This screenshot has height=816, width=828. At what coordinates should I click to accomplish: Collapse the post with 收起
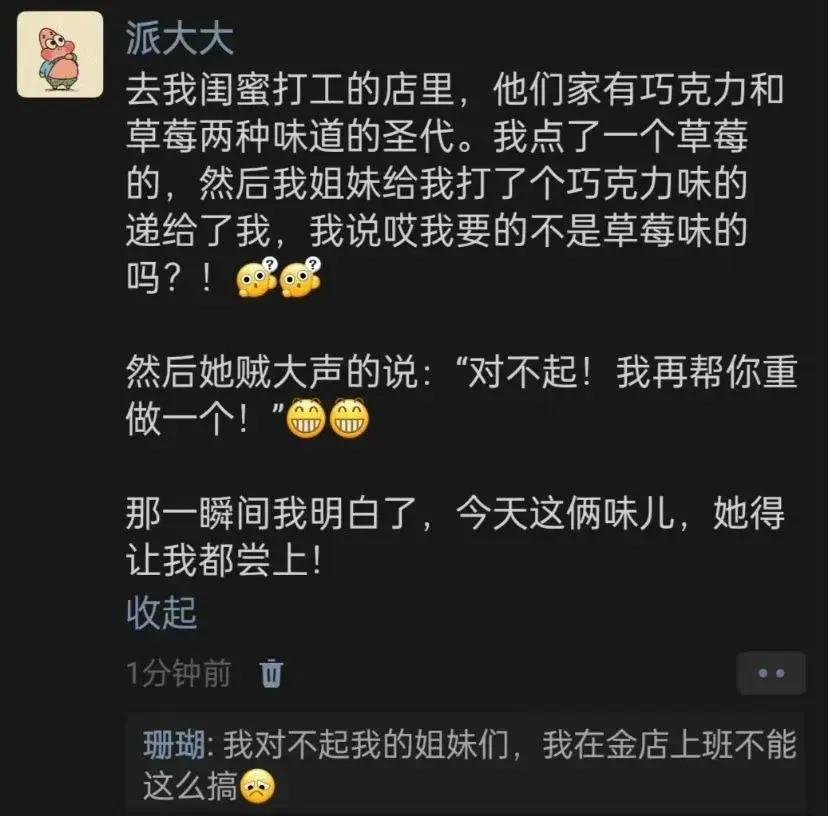161,612
